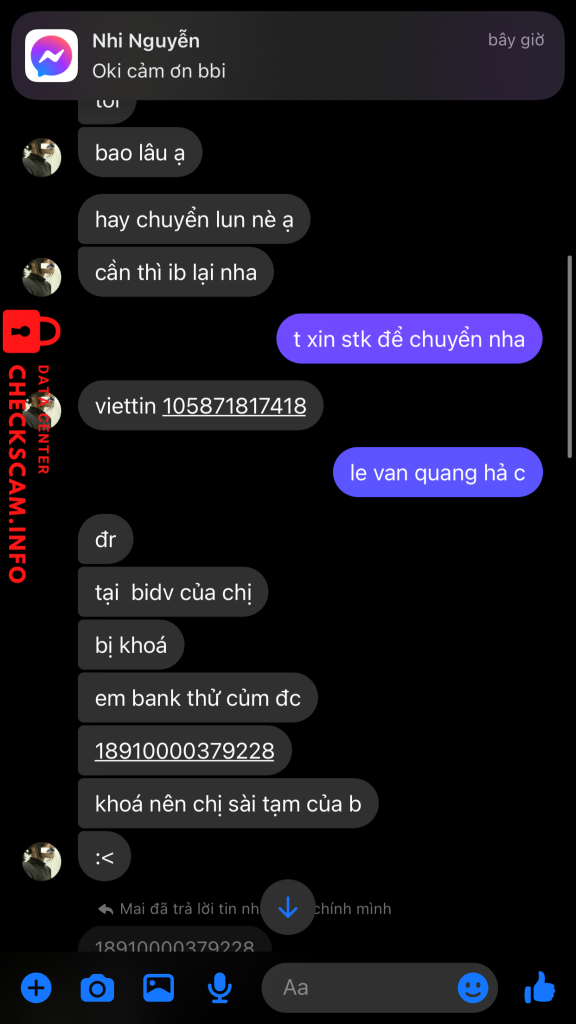
Task: Send a thumbs-up like
Action: point(539,987)
